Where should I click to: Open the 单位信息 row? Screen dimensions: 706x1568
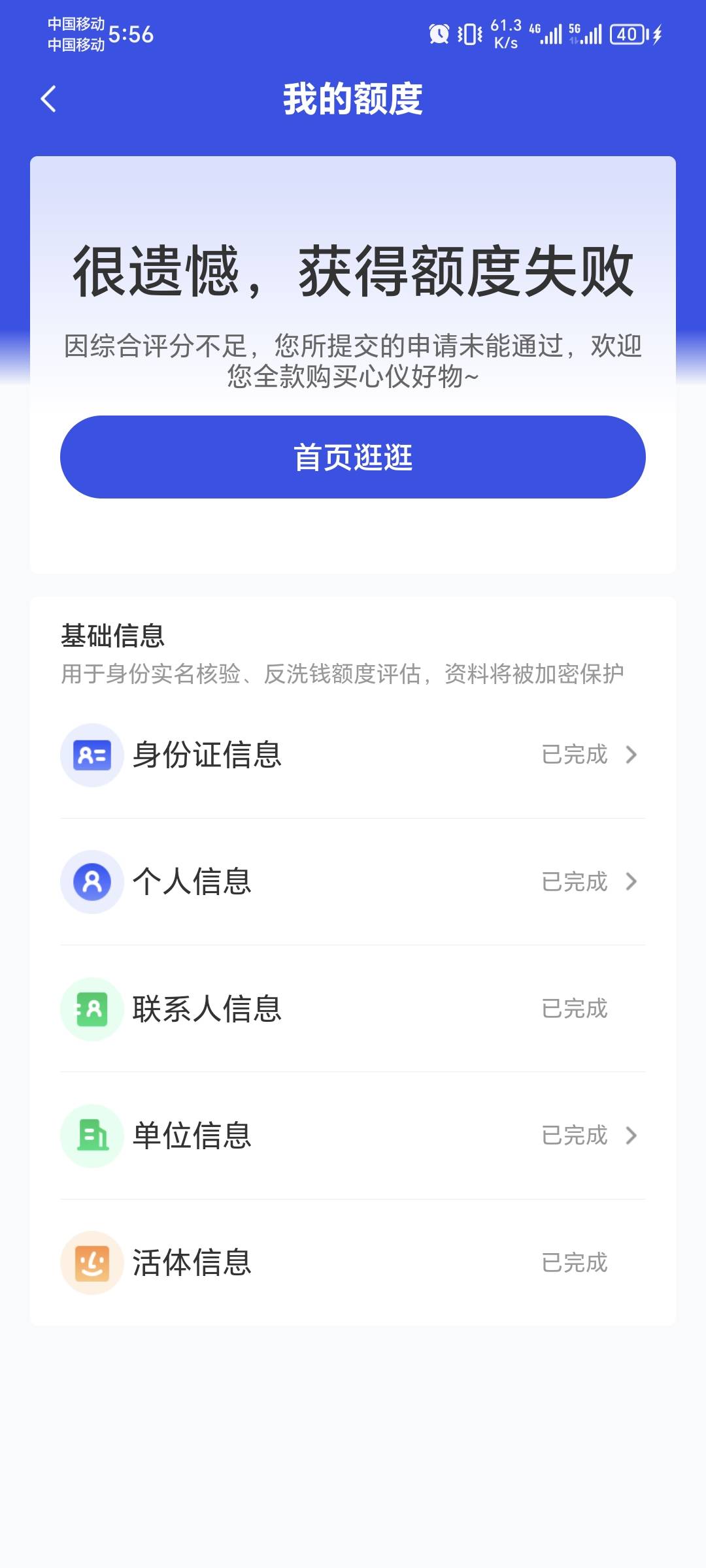click(353, 1135)
